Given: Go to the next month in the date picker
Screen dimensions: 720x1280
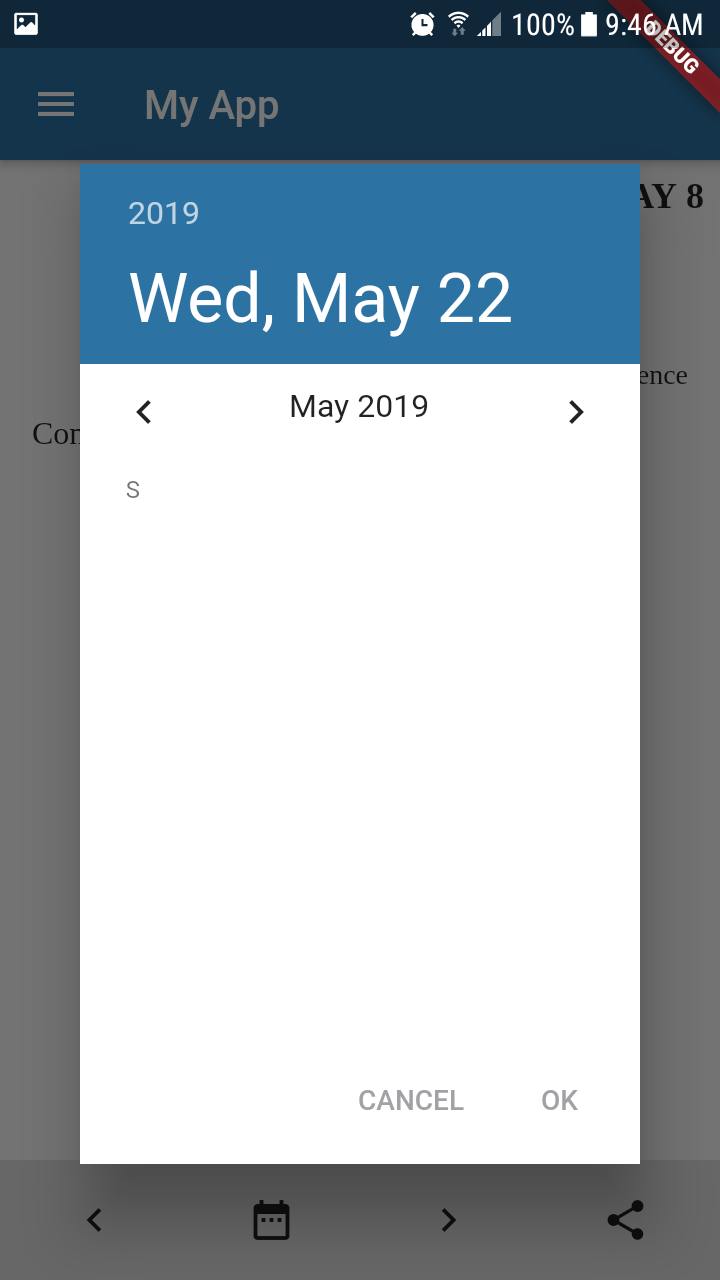Looking at the screenshot, I should point(576,412).
